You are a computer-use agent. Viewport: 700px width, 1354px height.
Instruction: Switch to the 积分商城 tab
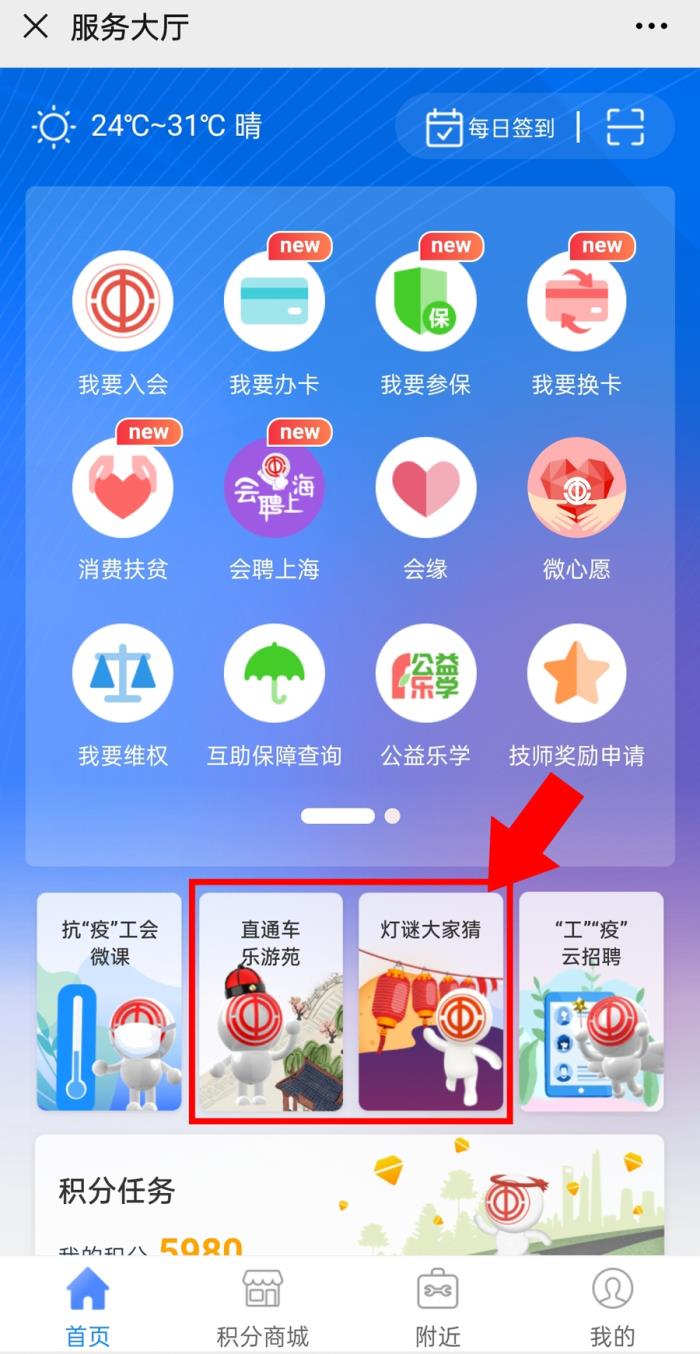(x=263, y=1306)
